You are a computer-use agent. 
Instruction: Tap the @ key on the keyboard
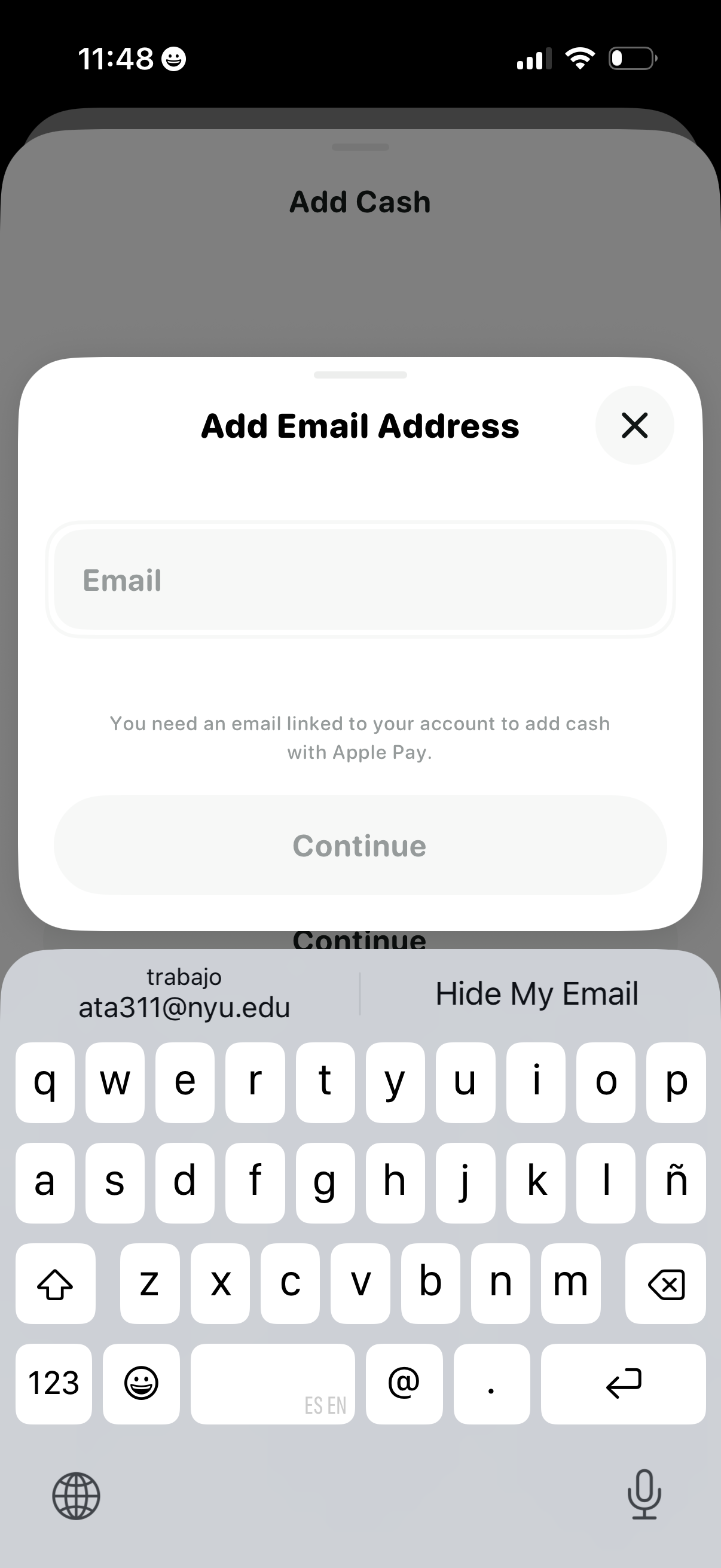pyautogui.click(x=404, y=1383)
